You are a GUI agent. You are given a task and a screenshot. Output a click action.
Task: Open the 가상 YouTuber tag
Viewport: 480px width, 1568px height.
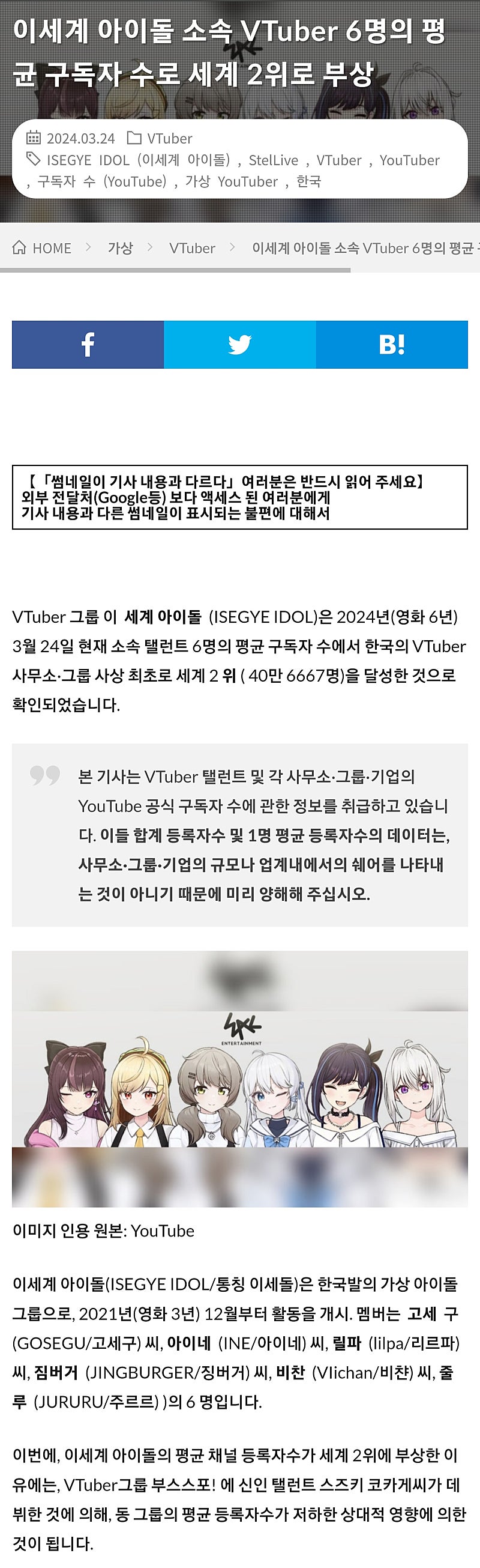tap(231, 181)
